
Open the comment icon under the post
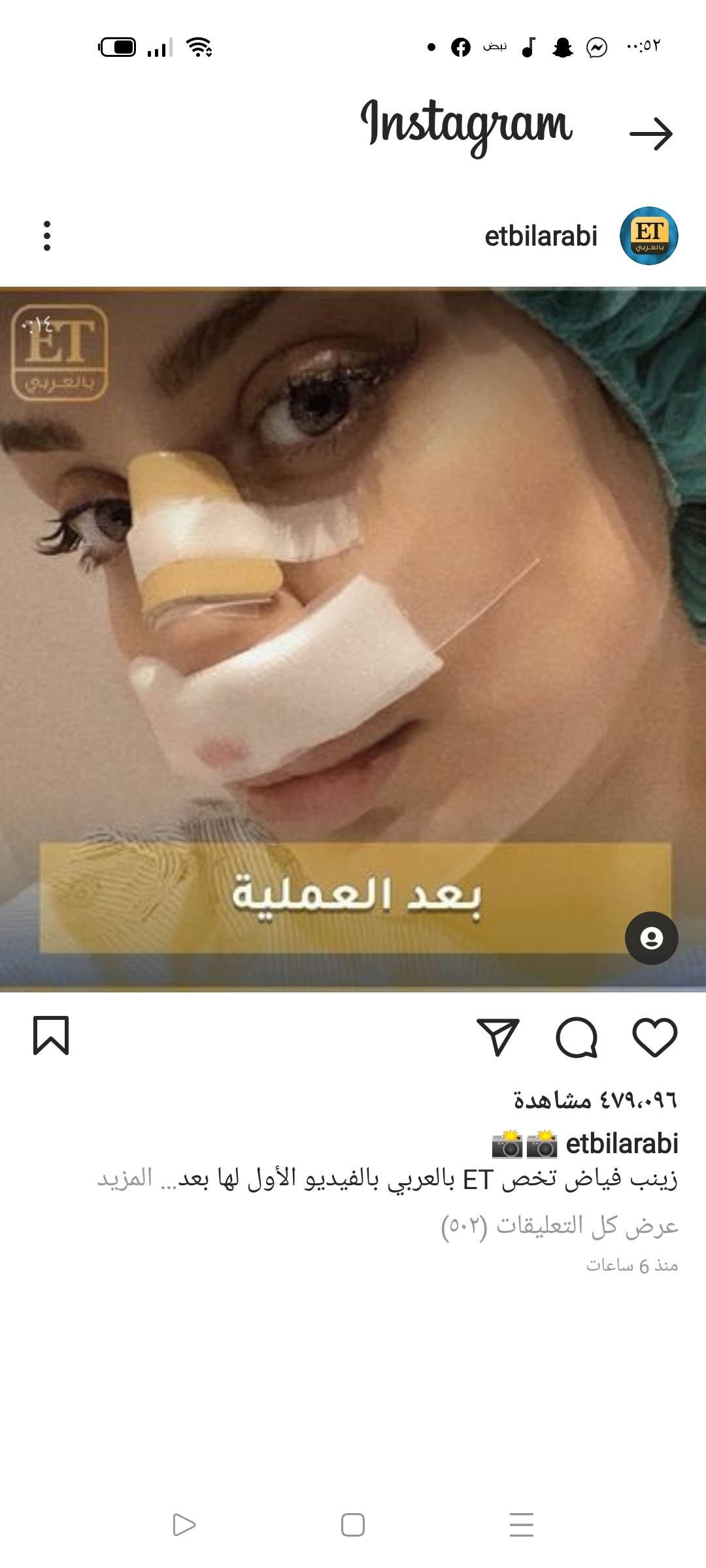(577, 1037)
